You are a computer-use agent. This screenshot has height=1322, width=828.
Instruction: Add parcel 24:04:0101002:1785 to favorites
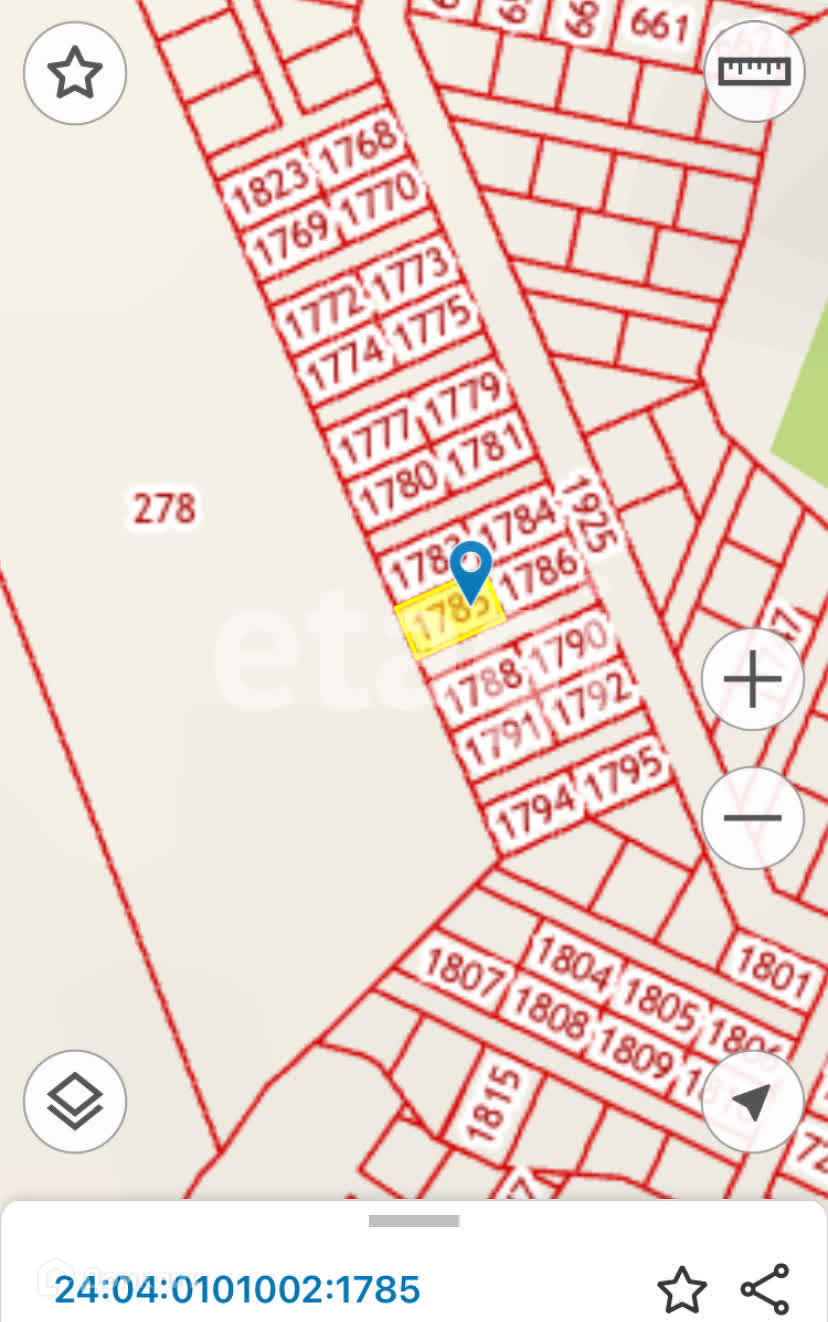(x=682, y=1289)
